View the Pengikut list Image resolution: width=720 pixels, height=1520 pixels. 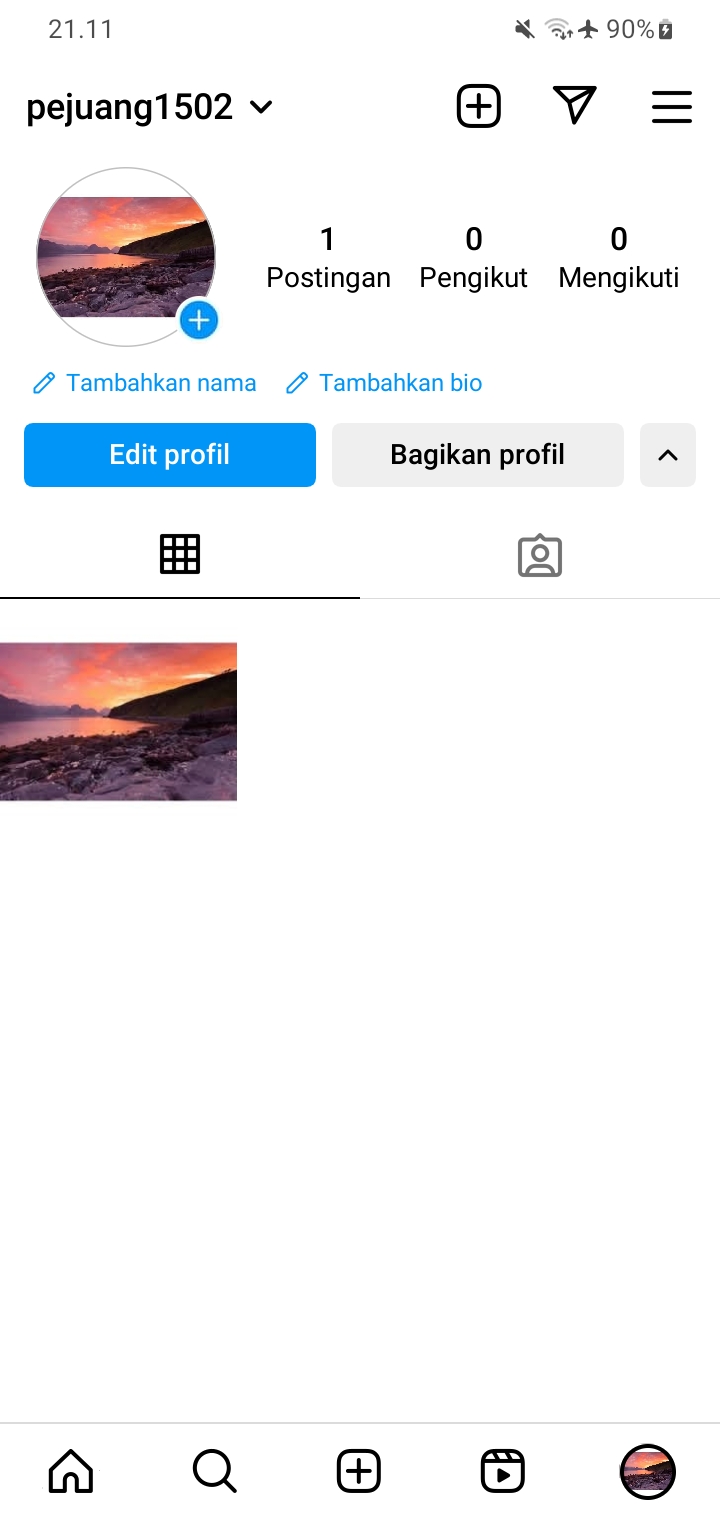pyautogui.click(x=473, y=257)
